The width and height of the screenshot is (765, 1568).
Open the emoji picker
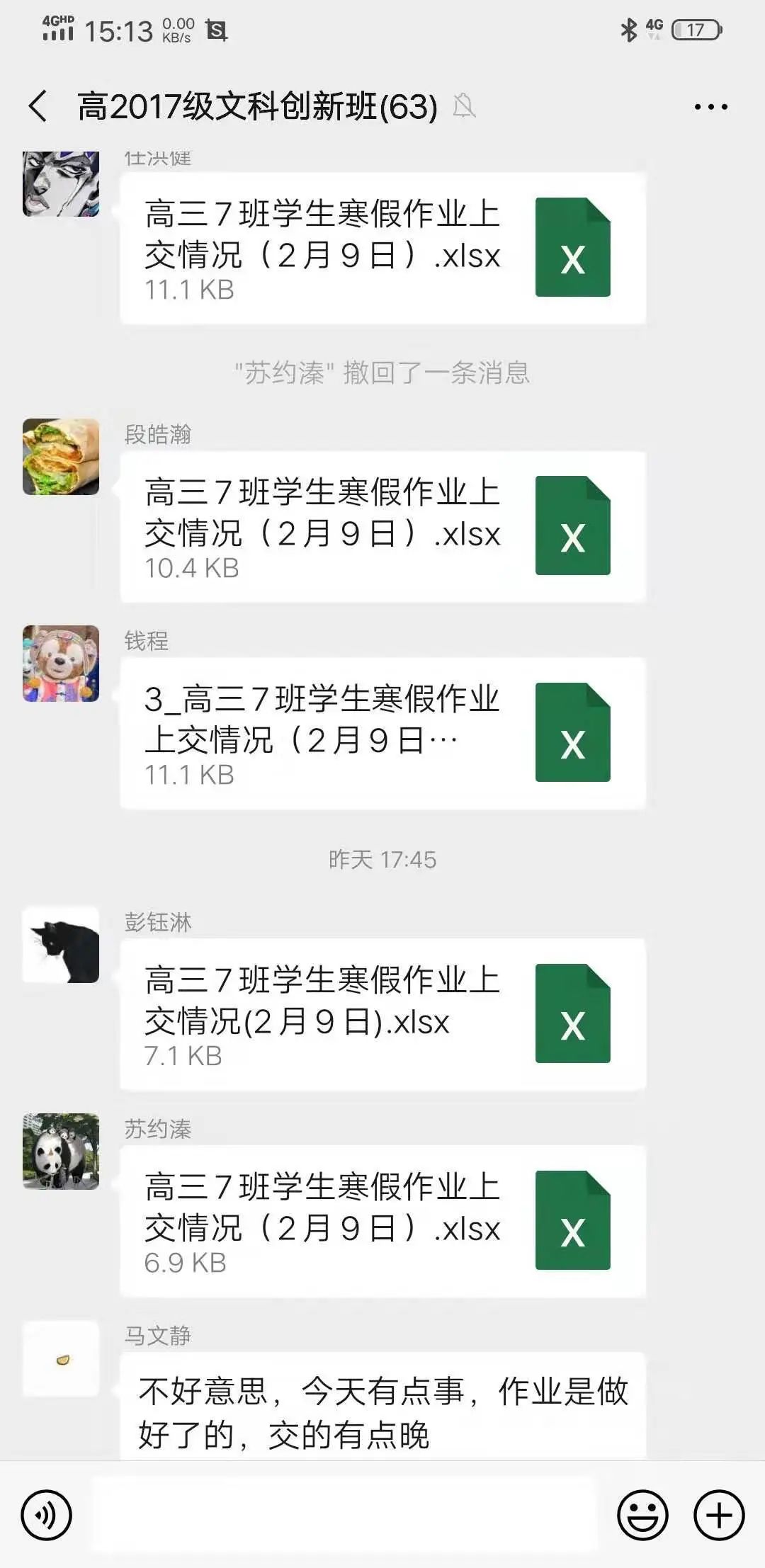(642, 1515)
